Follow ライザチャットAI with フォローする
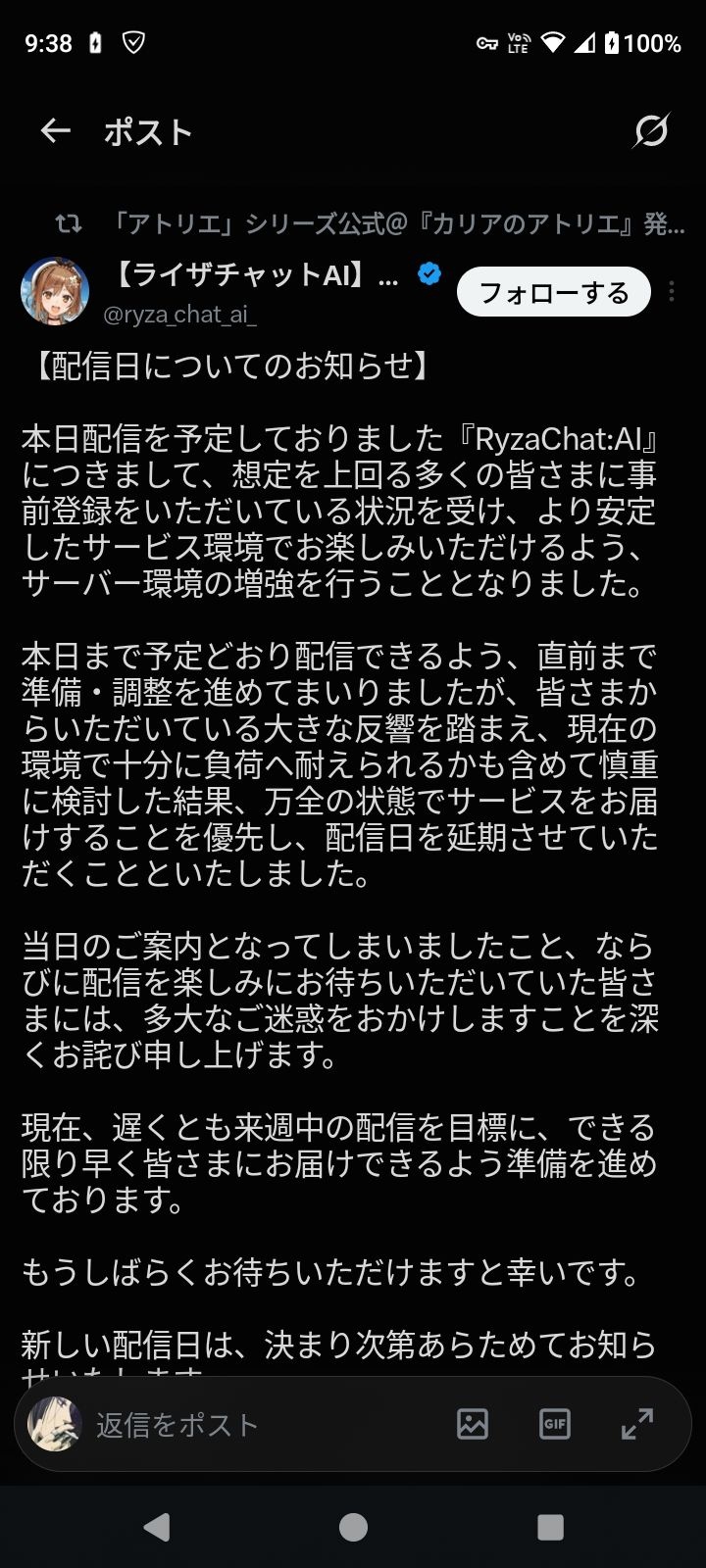Image resolution: width=706 pixels, height=1568 pixels. coord(554,292)
